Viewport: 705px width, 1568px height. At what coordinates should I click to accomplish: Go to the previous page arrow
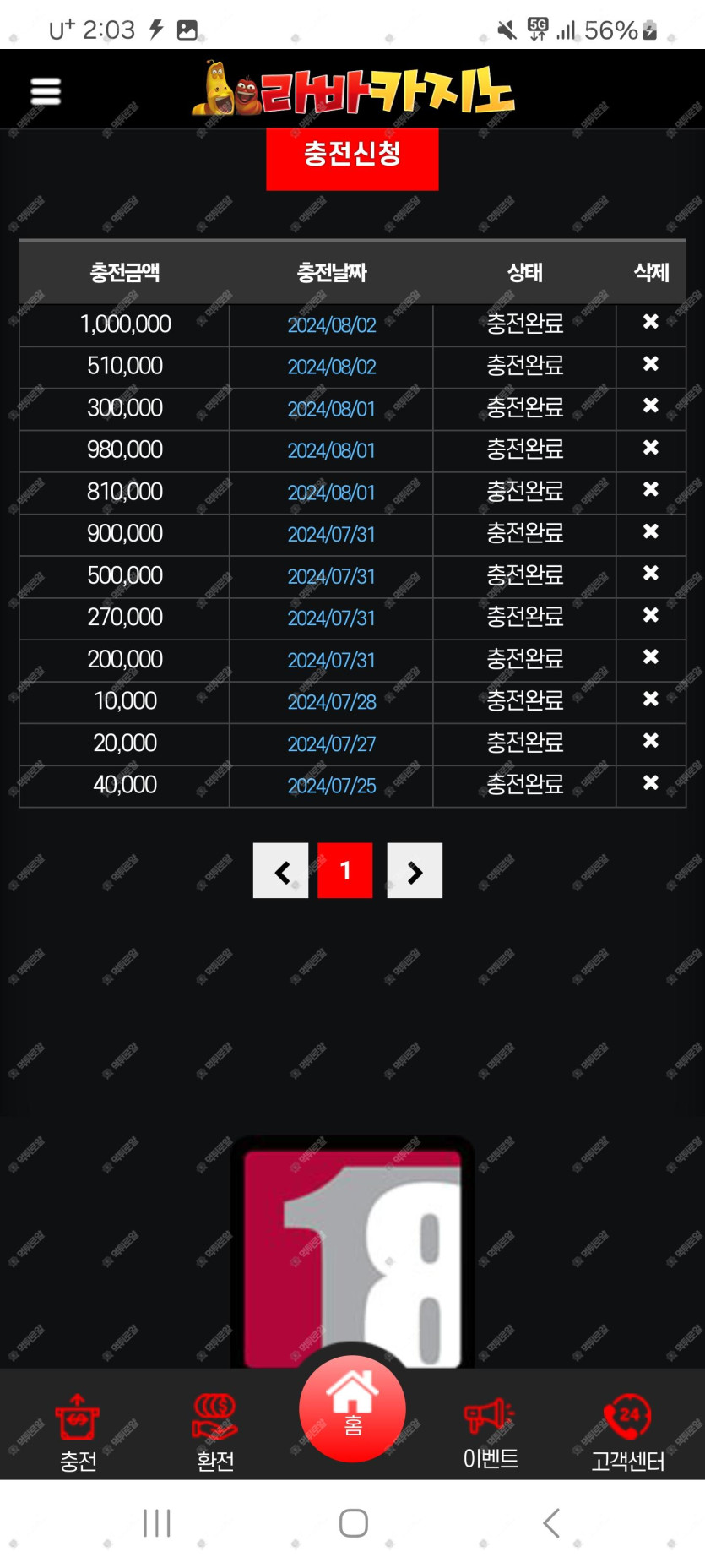coord(281,871)
